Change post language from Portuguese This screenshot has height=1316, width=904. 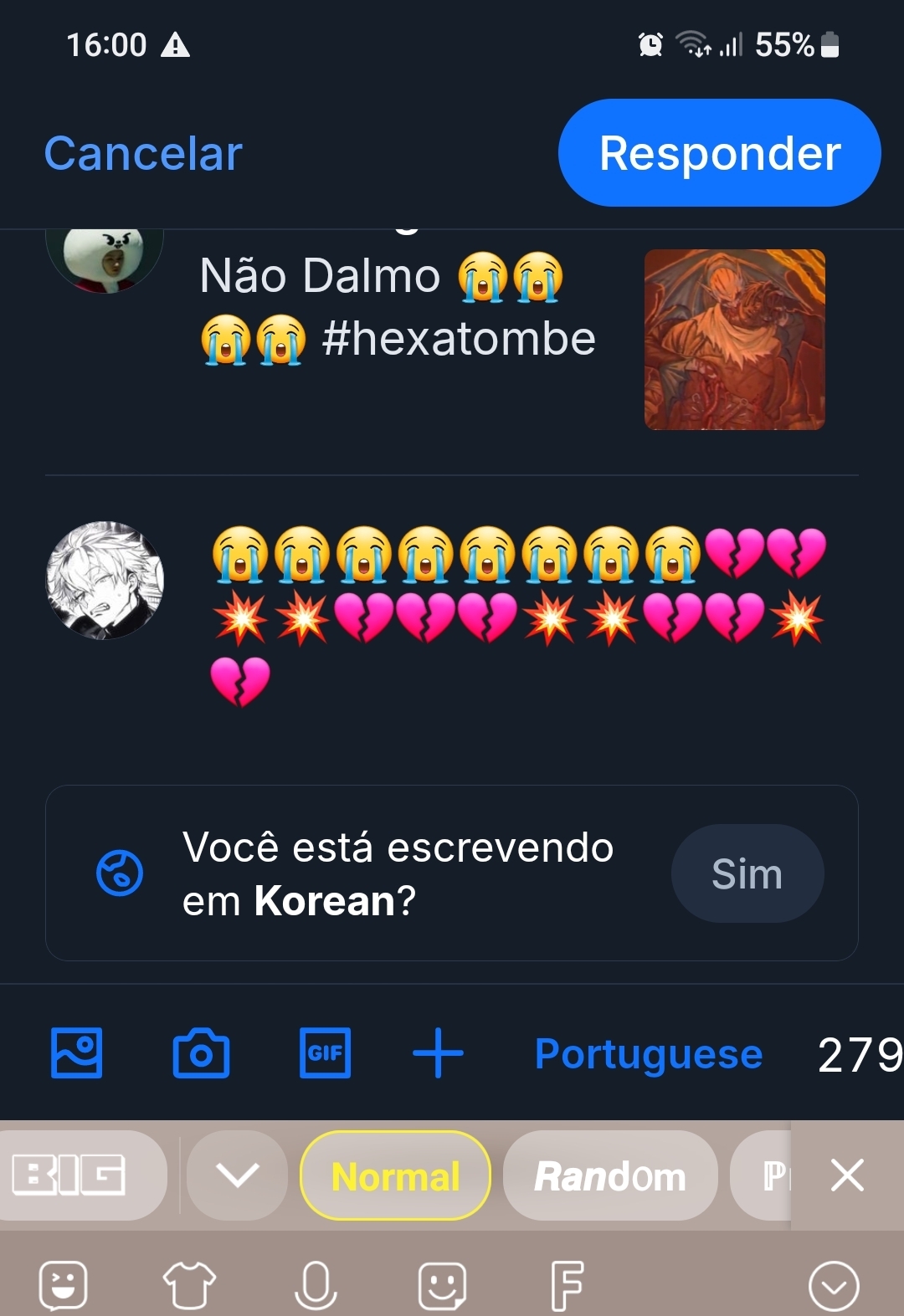648,1054
